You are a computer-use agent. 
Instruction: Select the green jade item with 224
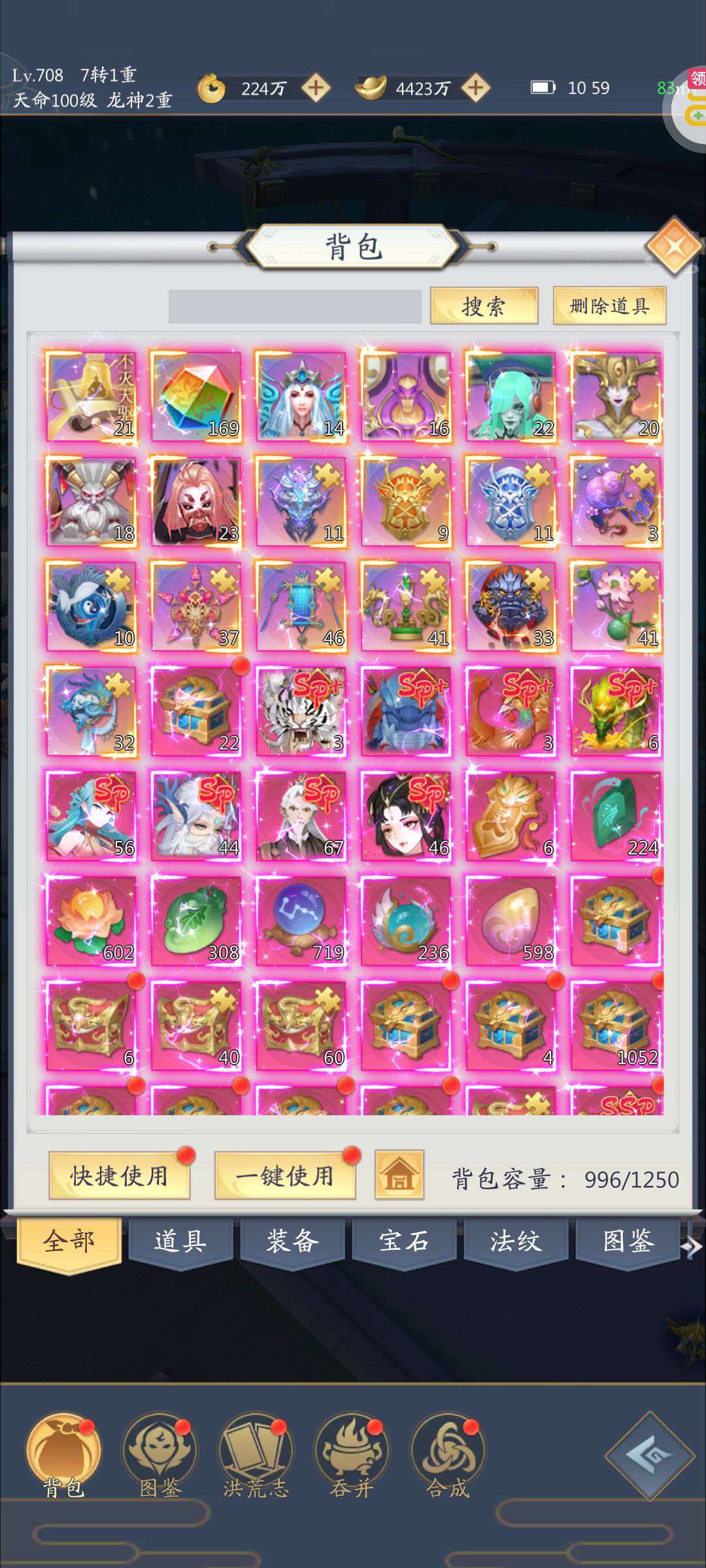point(616,816)
